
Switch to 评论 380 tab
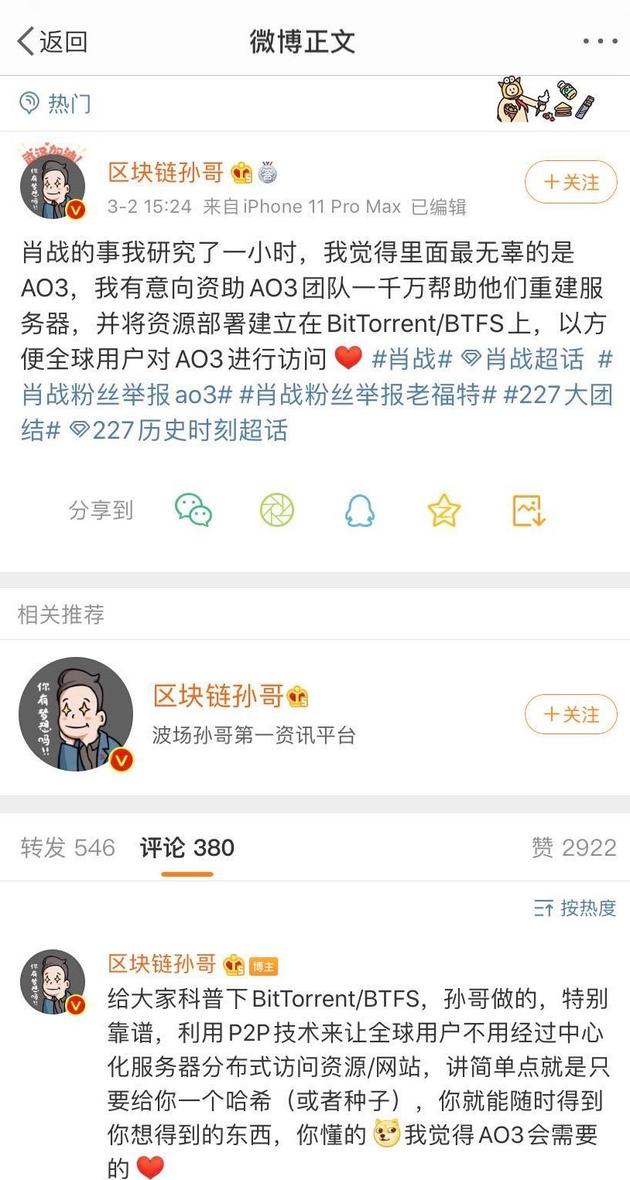point(187,848)
